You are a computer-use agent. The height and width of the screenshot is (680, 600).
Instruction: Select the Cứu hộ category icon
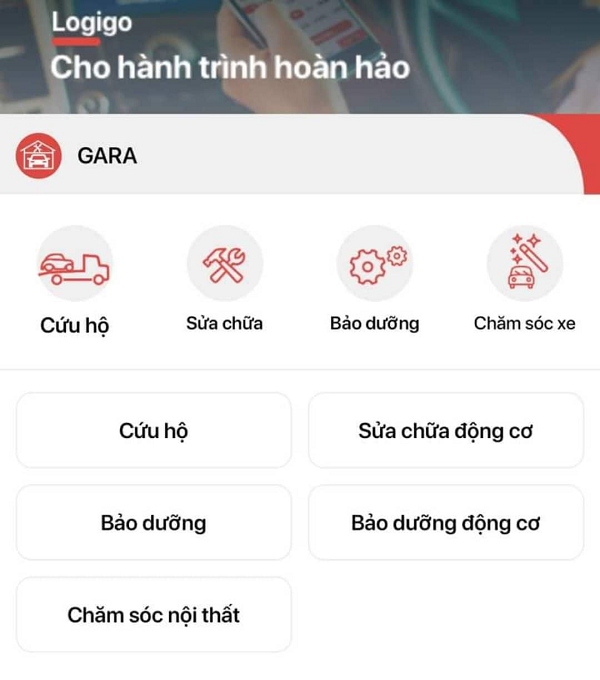click(x=75, y=265)
